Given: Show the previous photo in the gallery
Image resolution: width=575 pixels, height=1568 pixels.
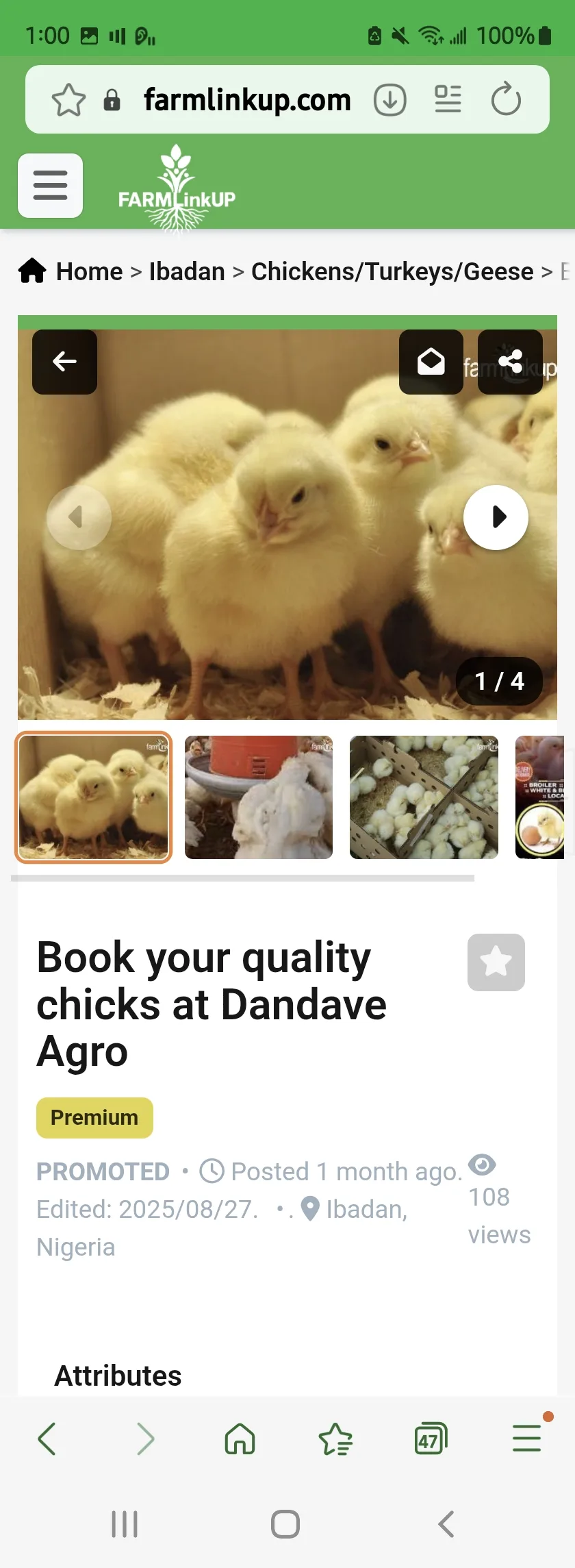Looking at the screenshot, I should tap(79, 517).
